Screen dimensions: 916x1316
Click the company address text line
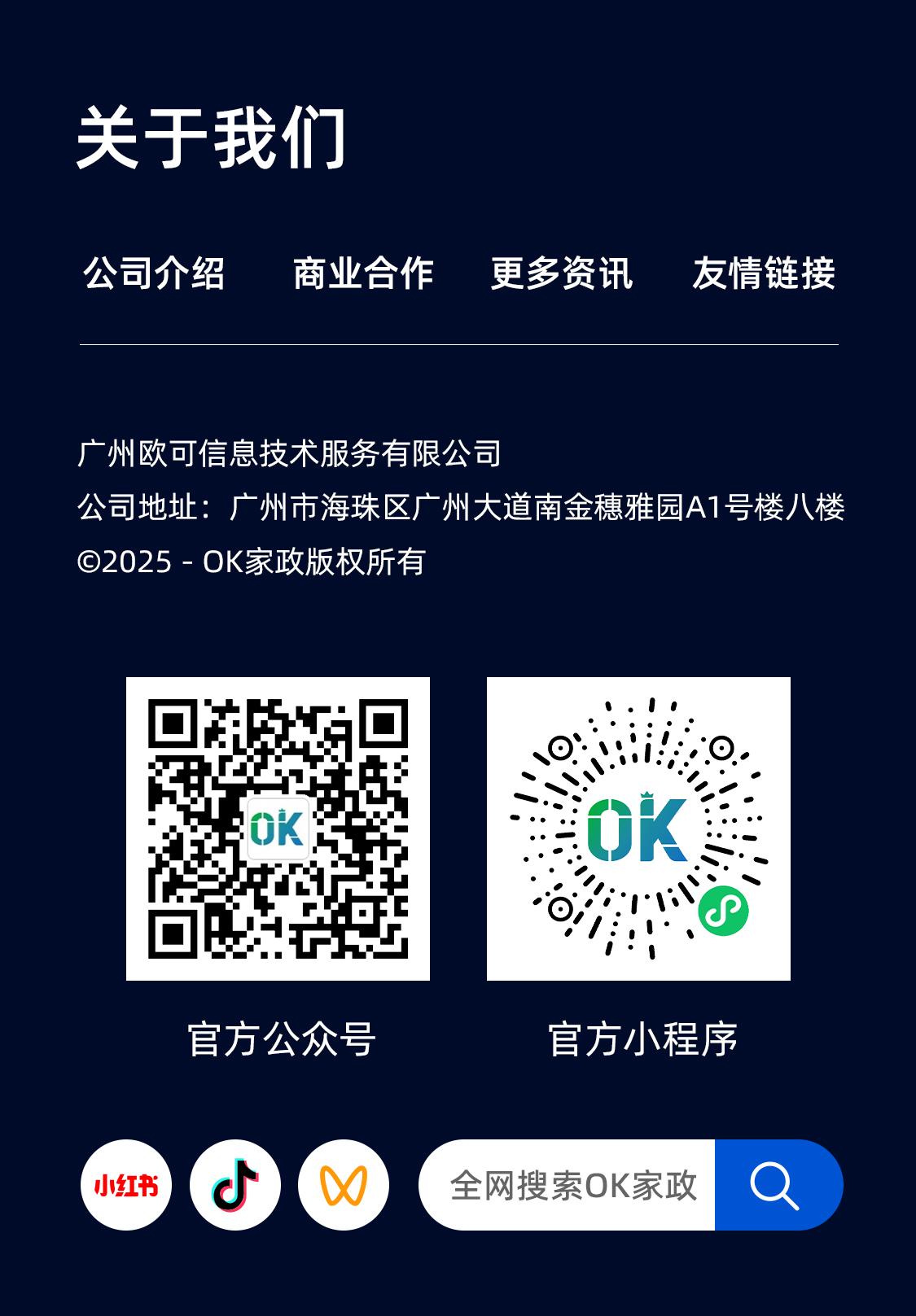462,505
